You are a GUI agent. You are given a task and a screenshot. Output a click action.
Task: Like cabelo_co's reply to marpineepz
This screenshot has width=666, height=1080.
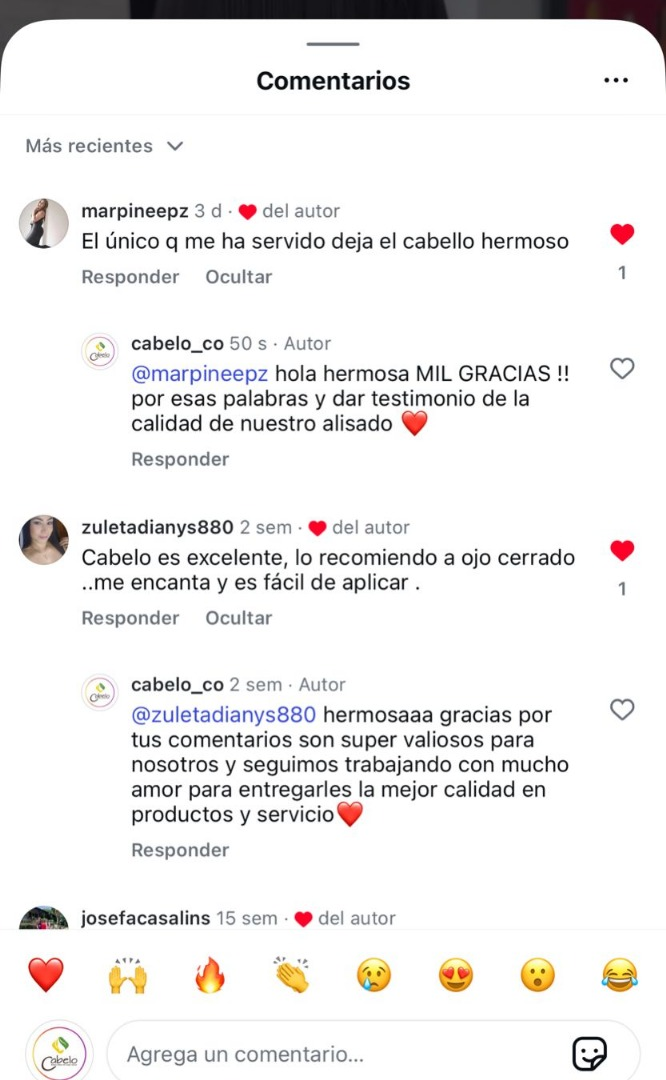622,369
